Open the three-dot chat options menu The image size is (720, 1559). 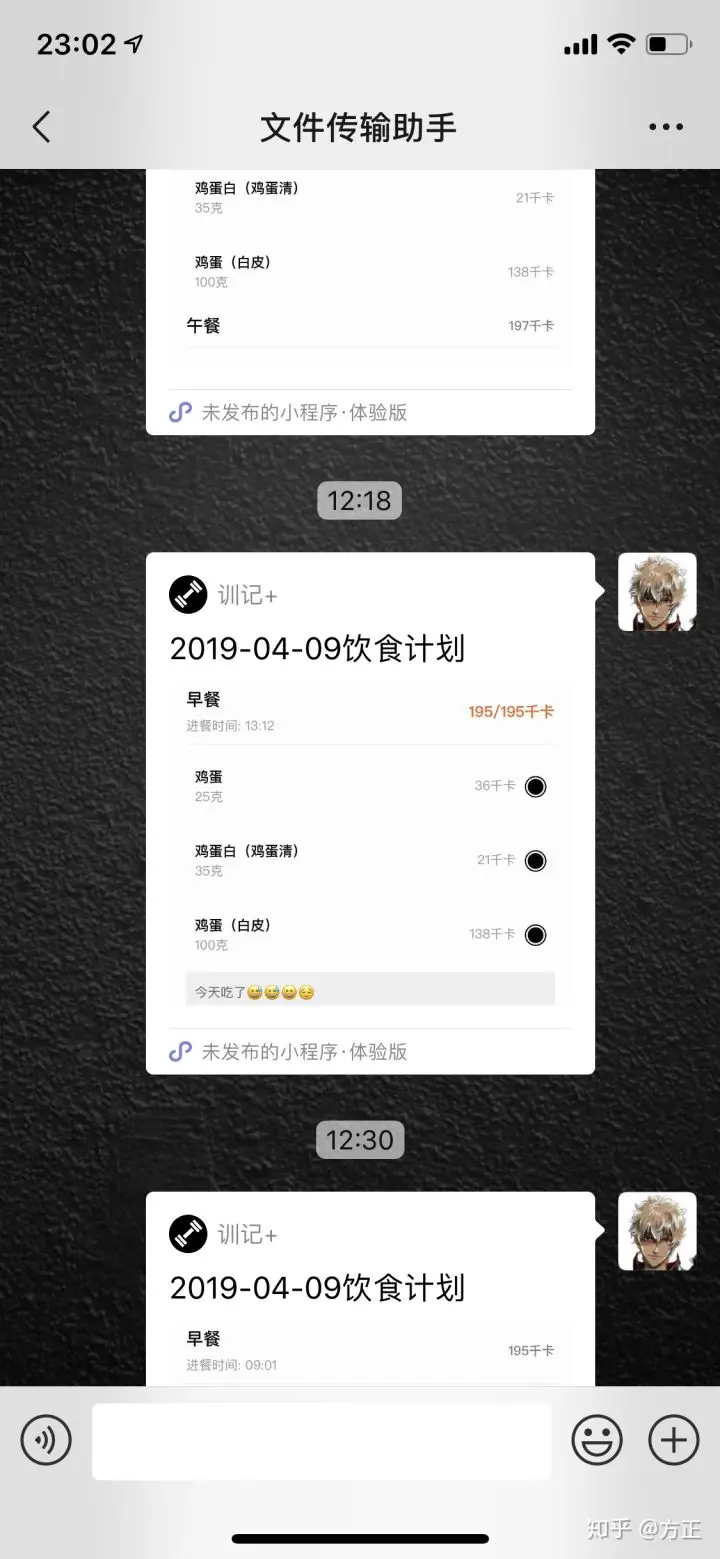coord(665,127)
